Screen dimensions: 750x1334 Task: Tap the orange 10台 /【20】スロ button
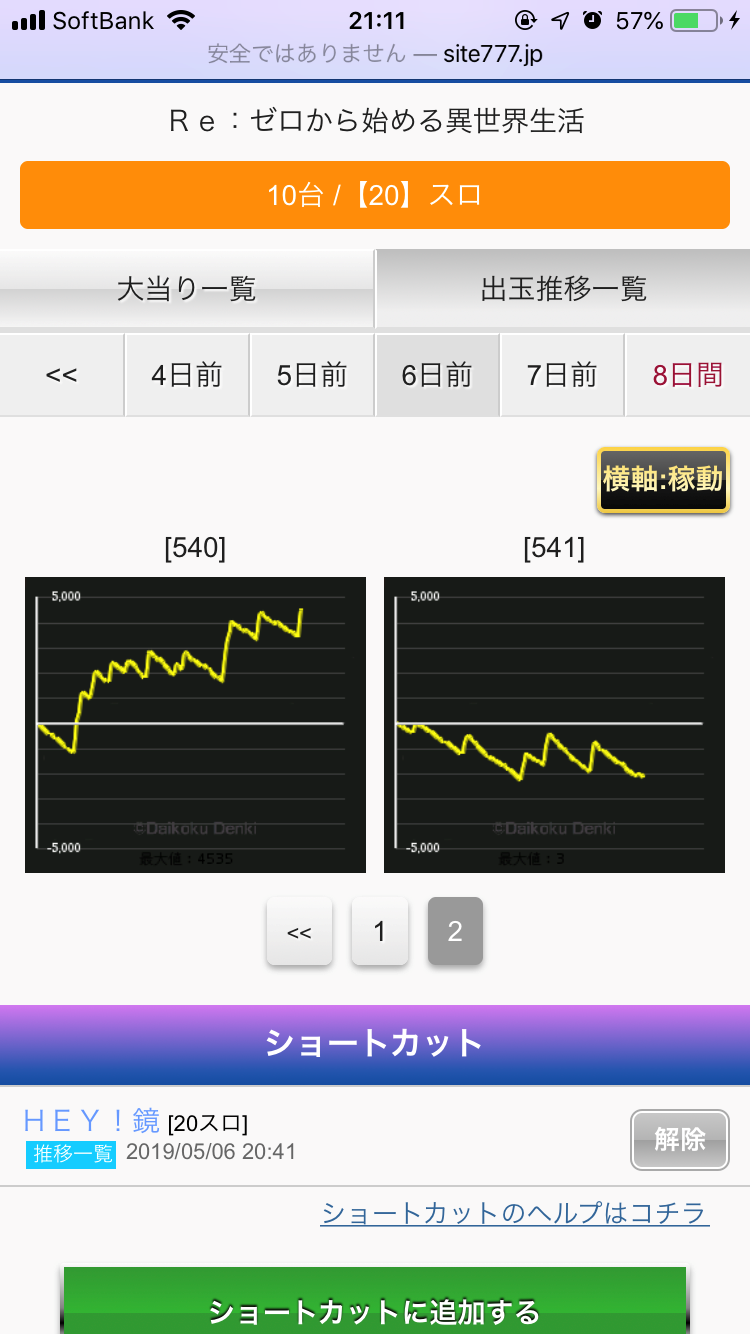pos(374,195)
